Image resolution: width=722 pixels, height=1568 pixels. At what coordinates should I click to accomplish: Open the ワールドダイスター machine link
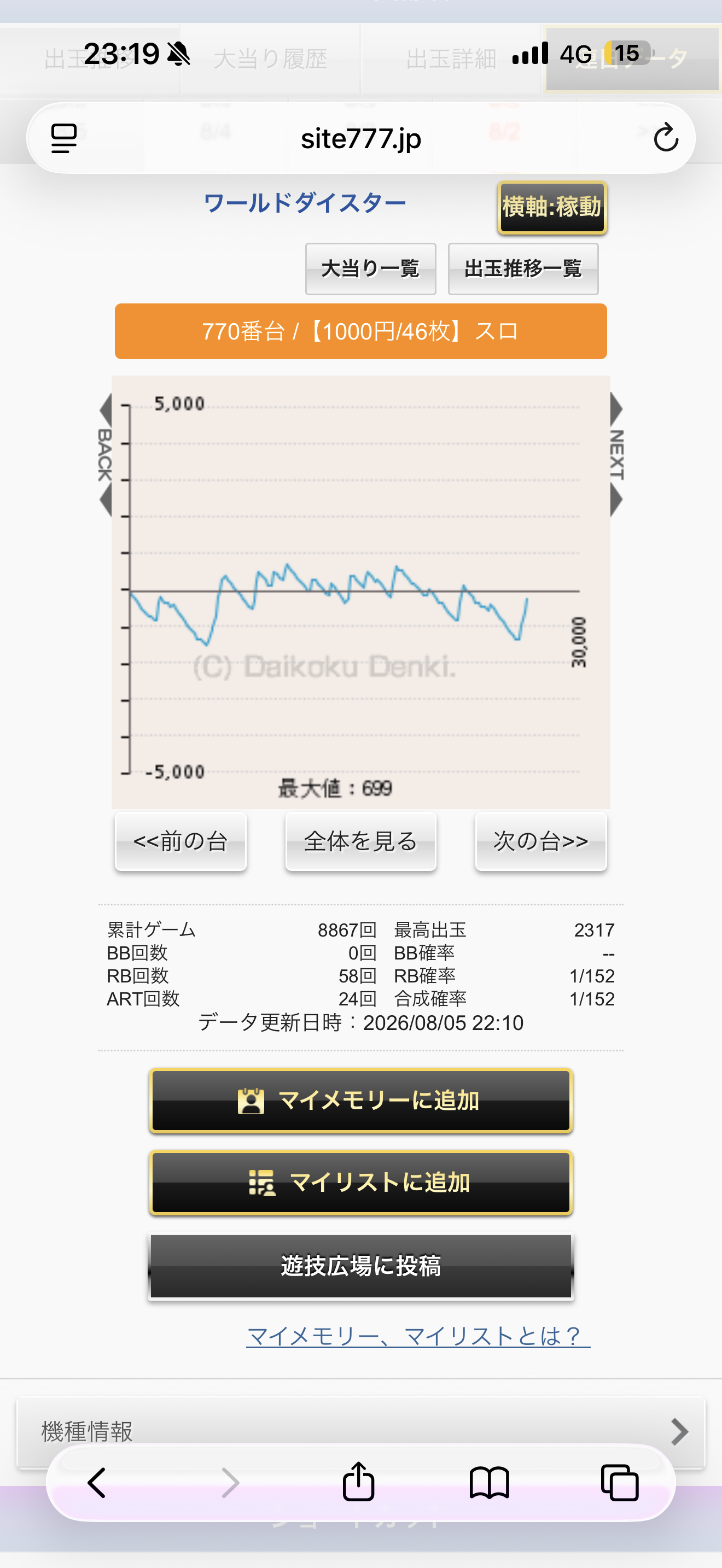click(304, 203)
